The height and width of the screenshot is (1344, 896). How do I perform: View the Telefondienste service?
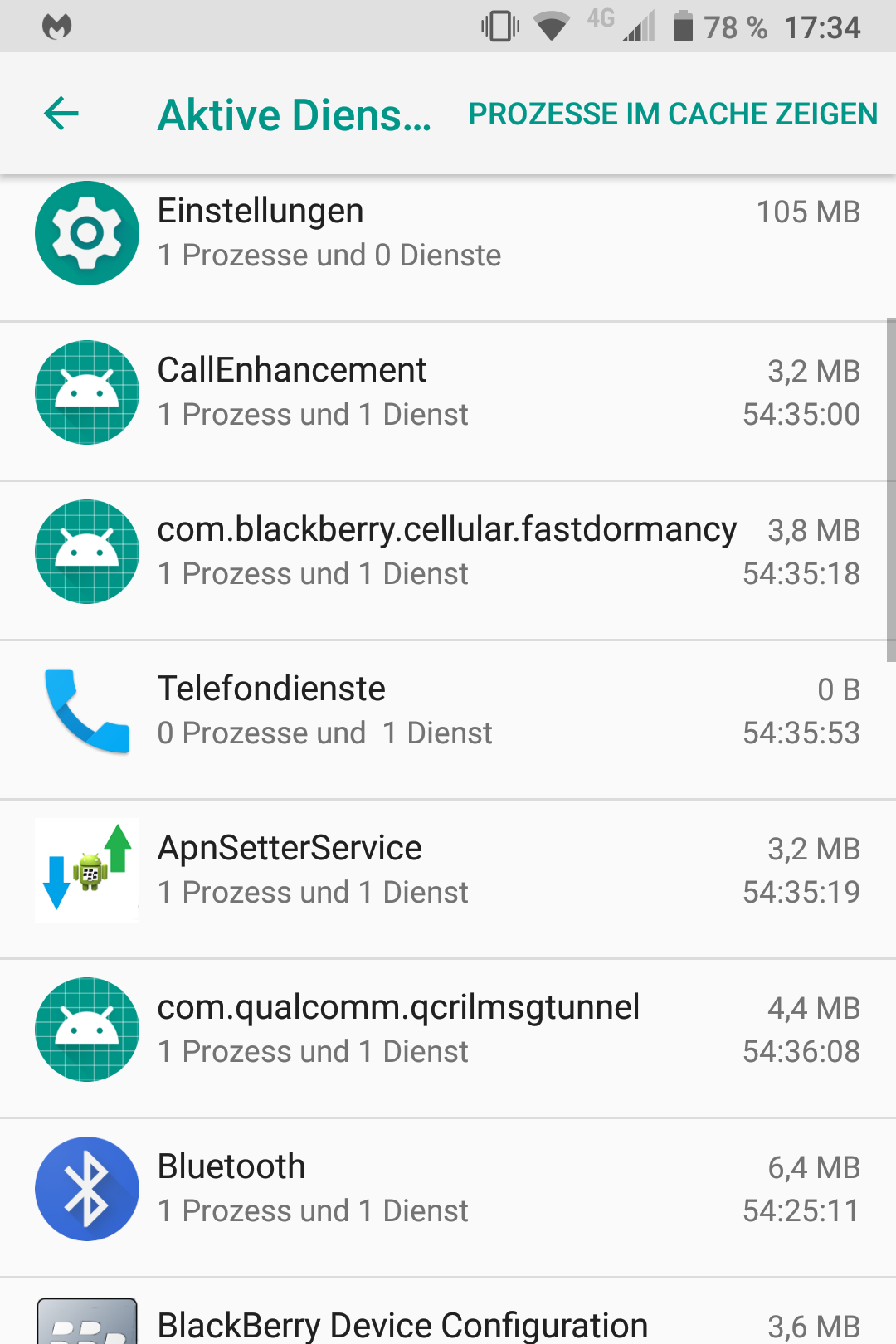click(x=448, y=712)
